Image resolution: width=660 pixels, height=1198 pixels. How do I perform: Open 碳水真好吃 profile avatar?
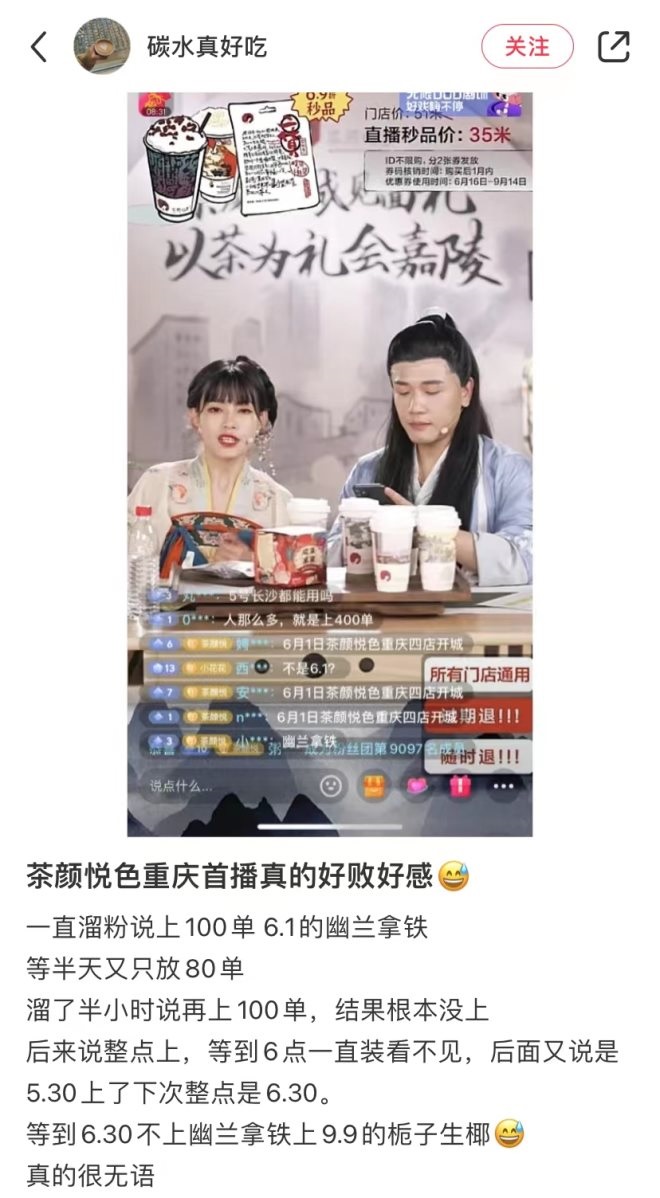(102, 46)
